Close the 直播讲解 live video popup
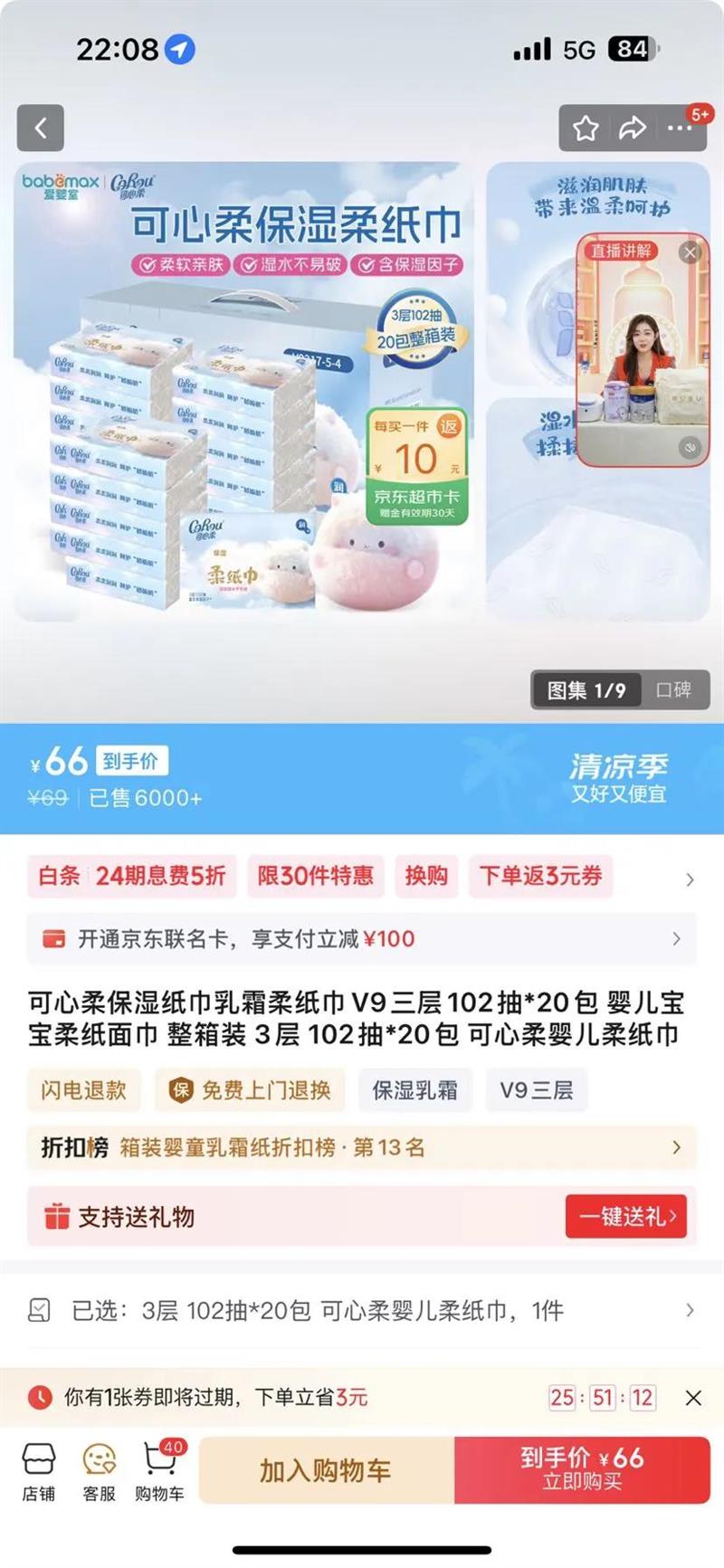The height and width of the screenshot is (1568, 724). pos(691,252)
